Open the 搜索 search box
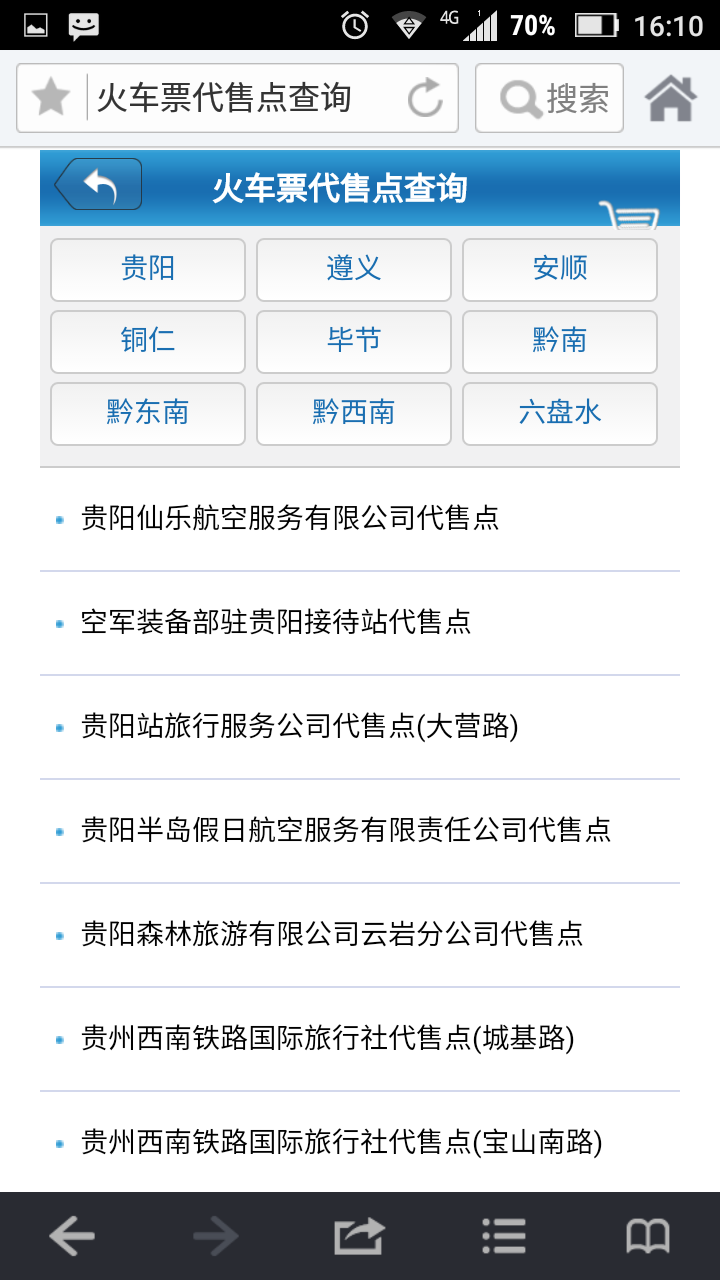Viewport: 720px width, 1280px height. [549, 98]
